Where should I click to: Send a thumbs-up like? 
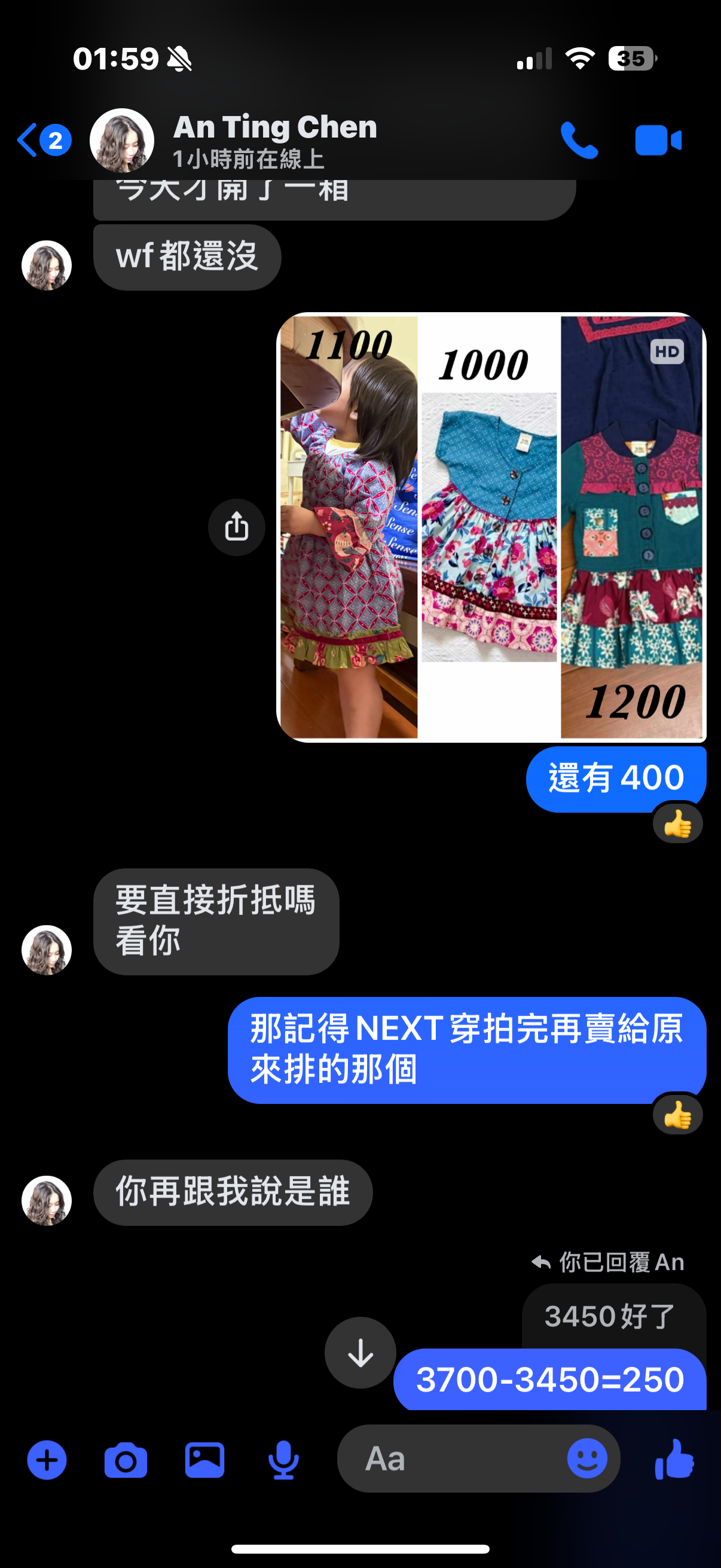pyautogui.click(x=674, y=1460)
